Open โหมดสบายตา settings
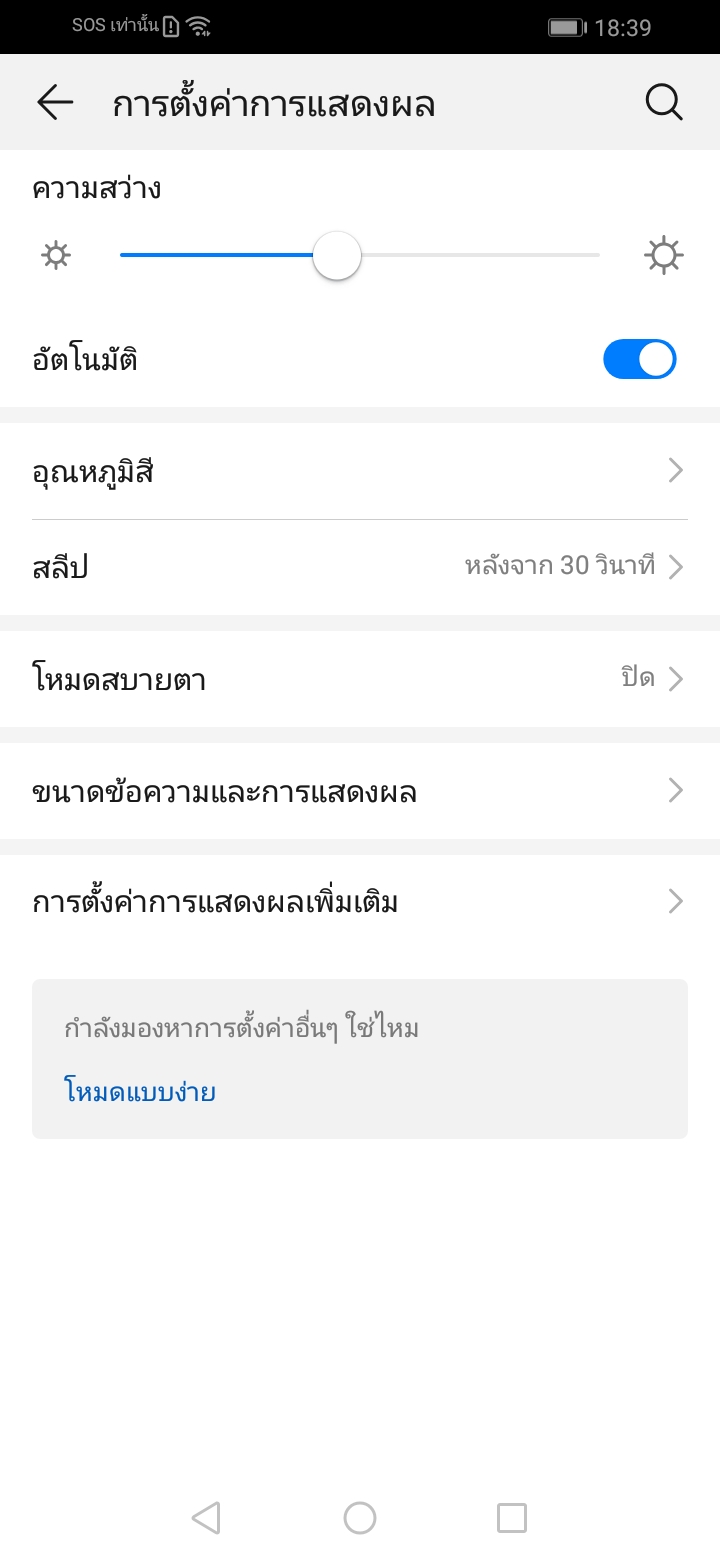 (360, 679)
